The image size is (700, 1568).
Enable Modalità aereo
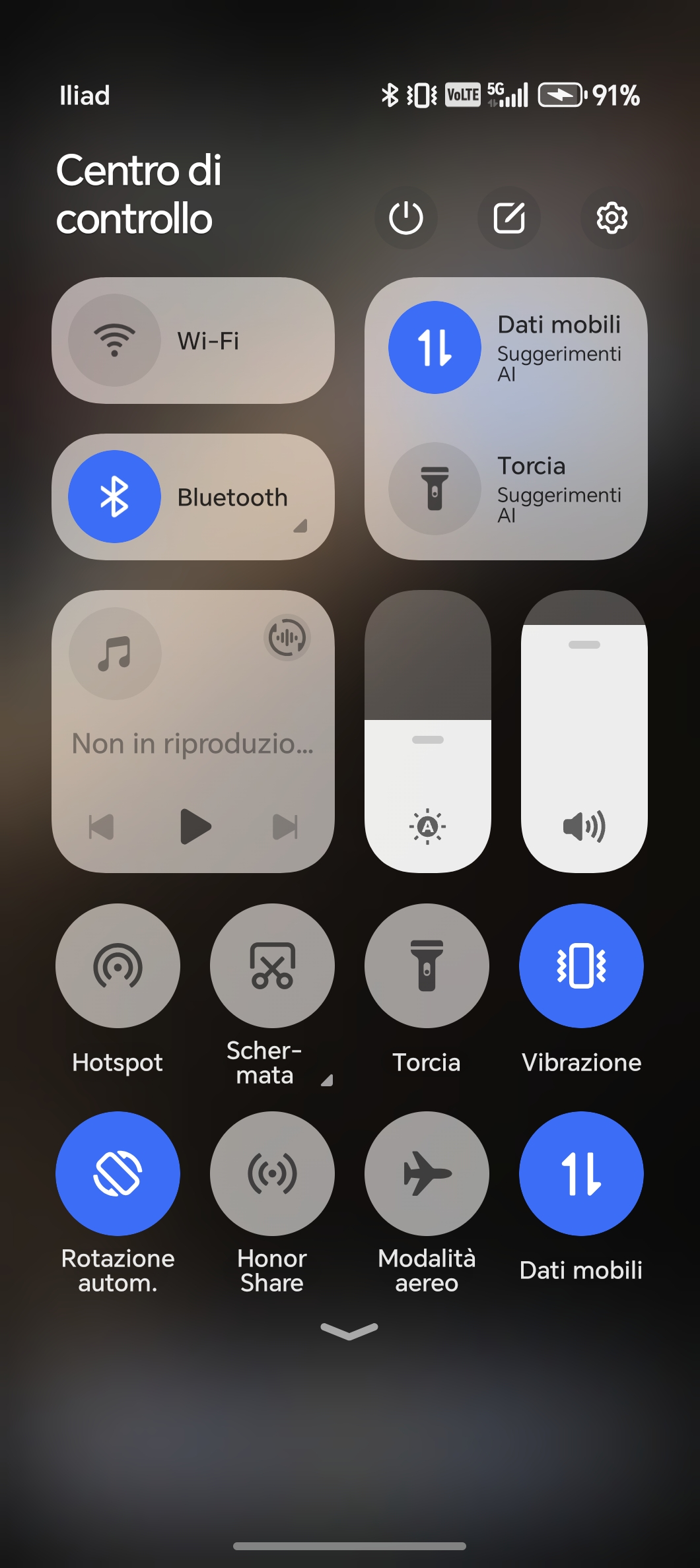(x=427, y=1173)
